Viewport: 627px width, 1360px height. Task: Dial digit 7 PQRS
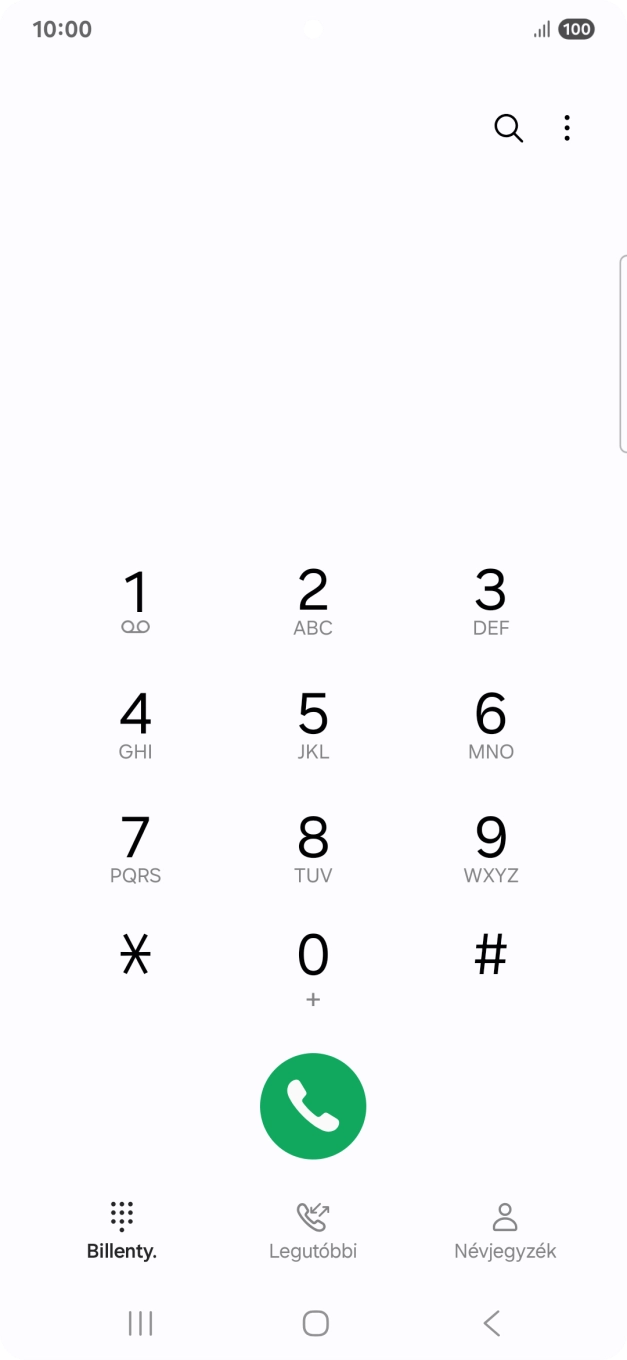pyautogui.click(x=135, y=848)
